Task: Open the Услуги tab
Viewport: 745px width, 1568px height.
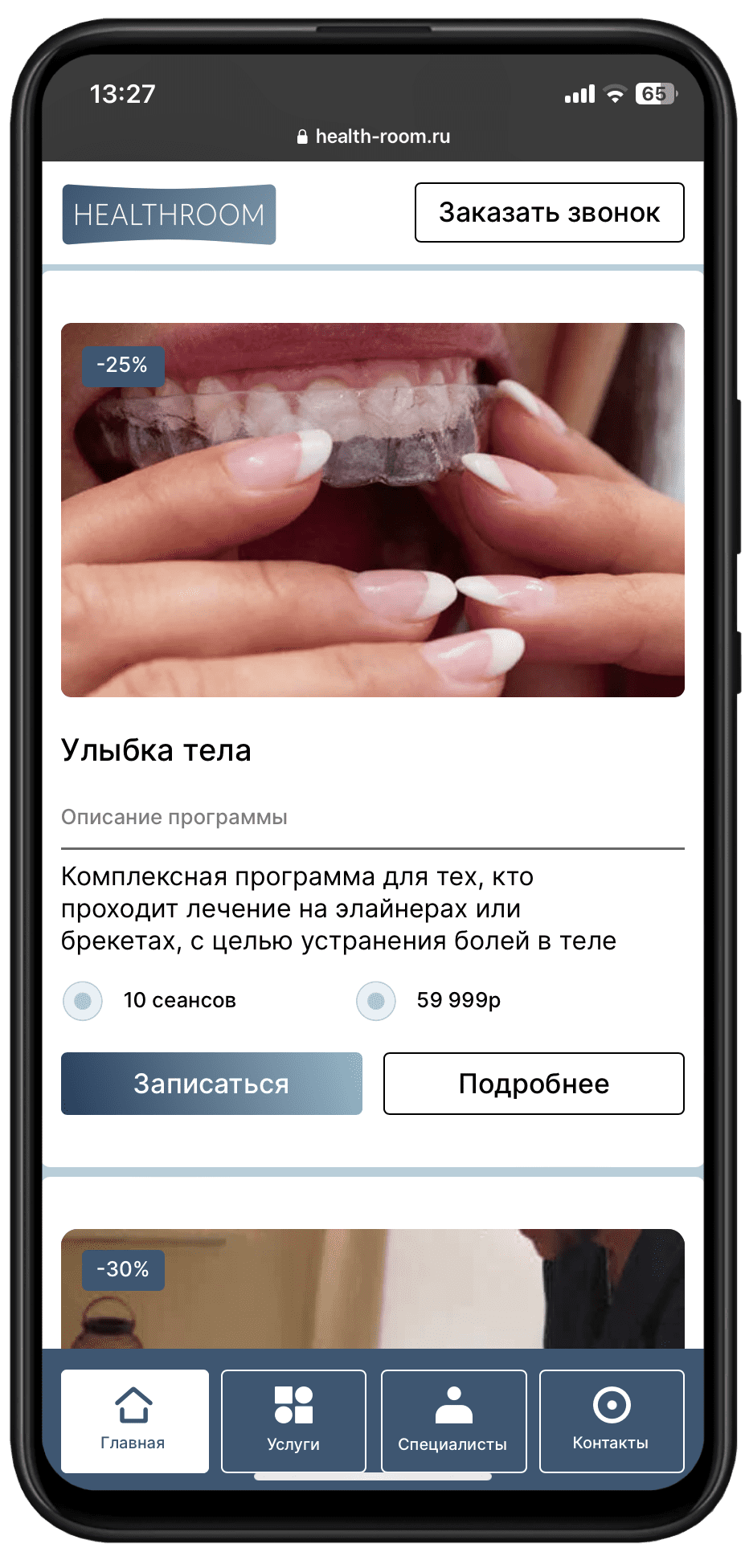Action: point(293,1421)
